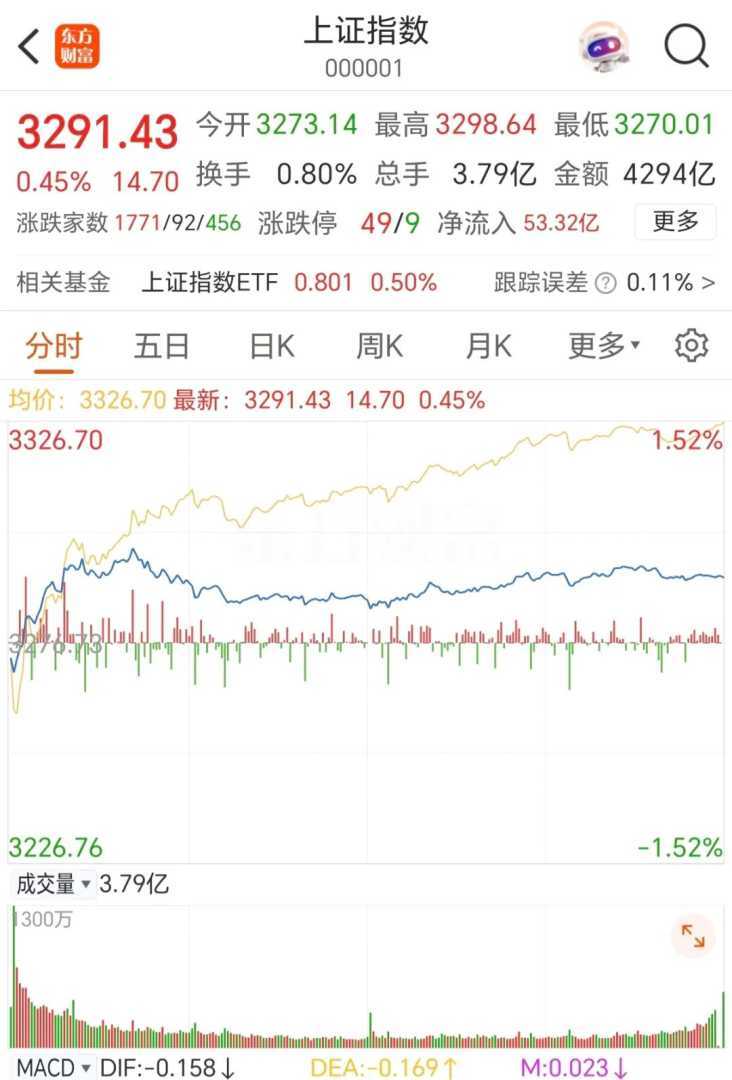This screenshot has height=1080, width=732.
Task: Change the 成交量 indicator dropdown
Action: tap(52, 884)
